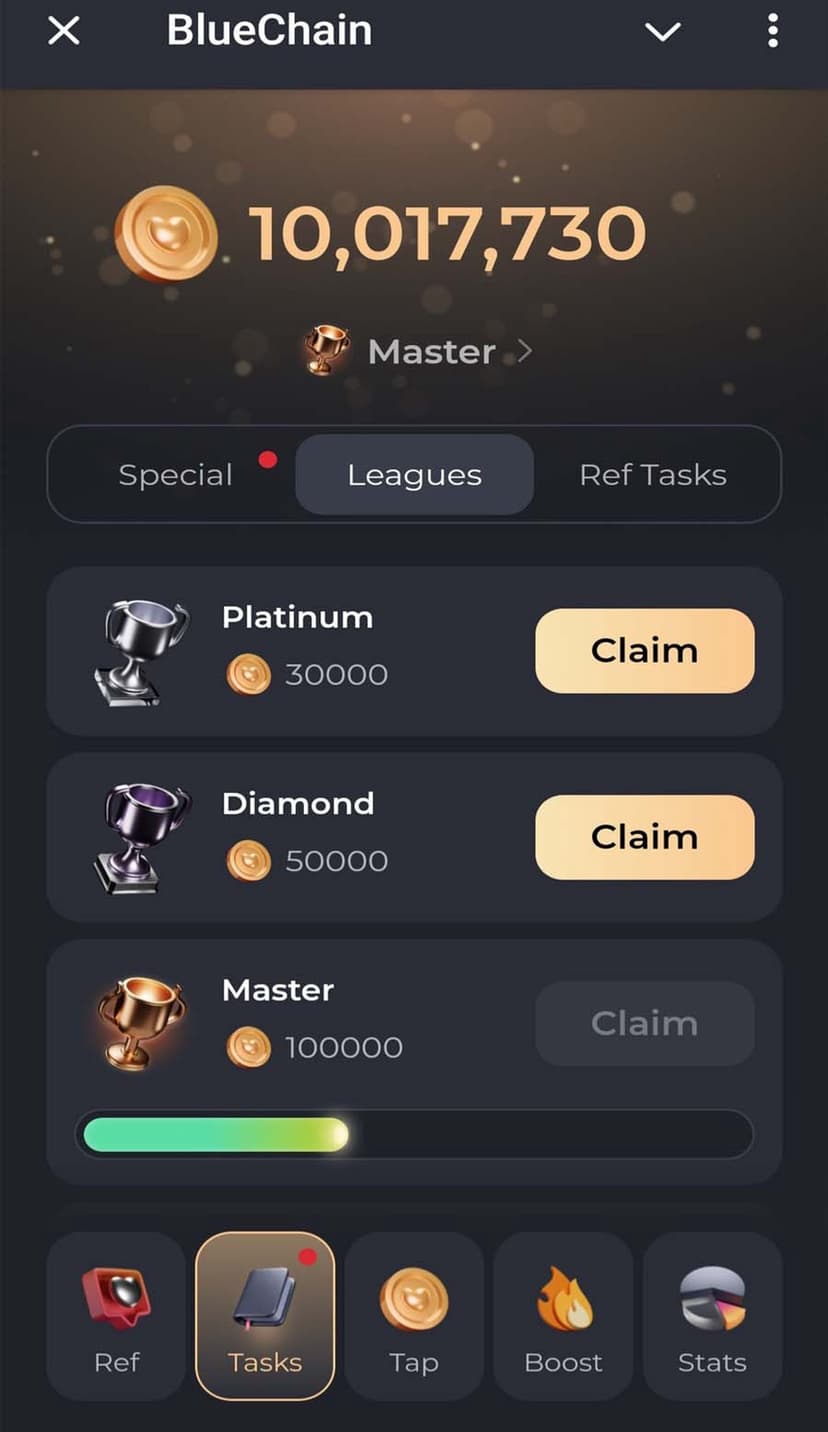Viewport: 828px width, 1432px height.
Task: Close the BlueChain mini app
Action: coord(64,31)
